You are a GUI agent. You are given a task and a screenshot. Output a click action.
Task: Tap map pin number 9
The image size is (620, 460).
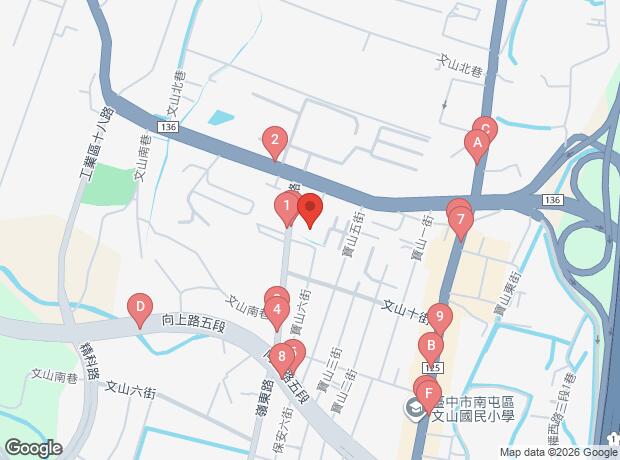click(440, 318)
